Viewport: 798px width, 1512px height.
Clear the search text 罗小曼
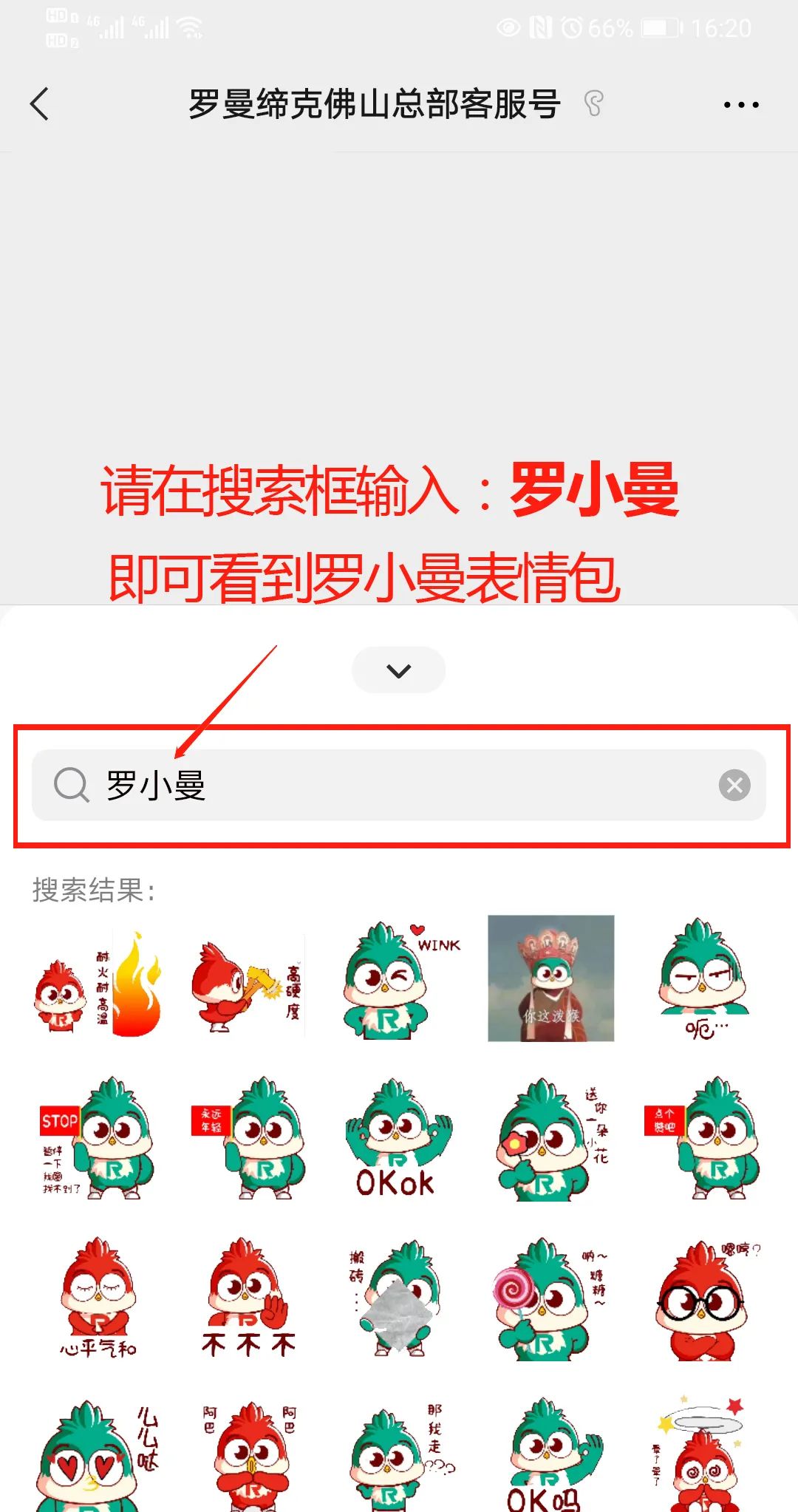pyautogui.click(x=734, y=785)
